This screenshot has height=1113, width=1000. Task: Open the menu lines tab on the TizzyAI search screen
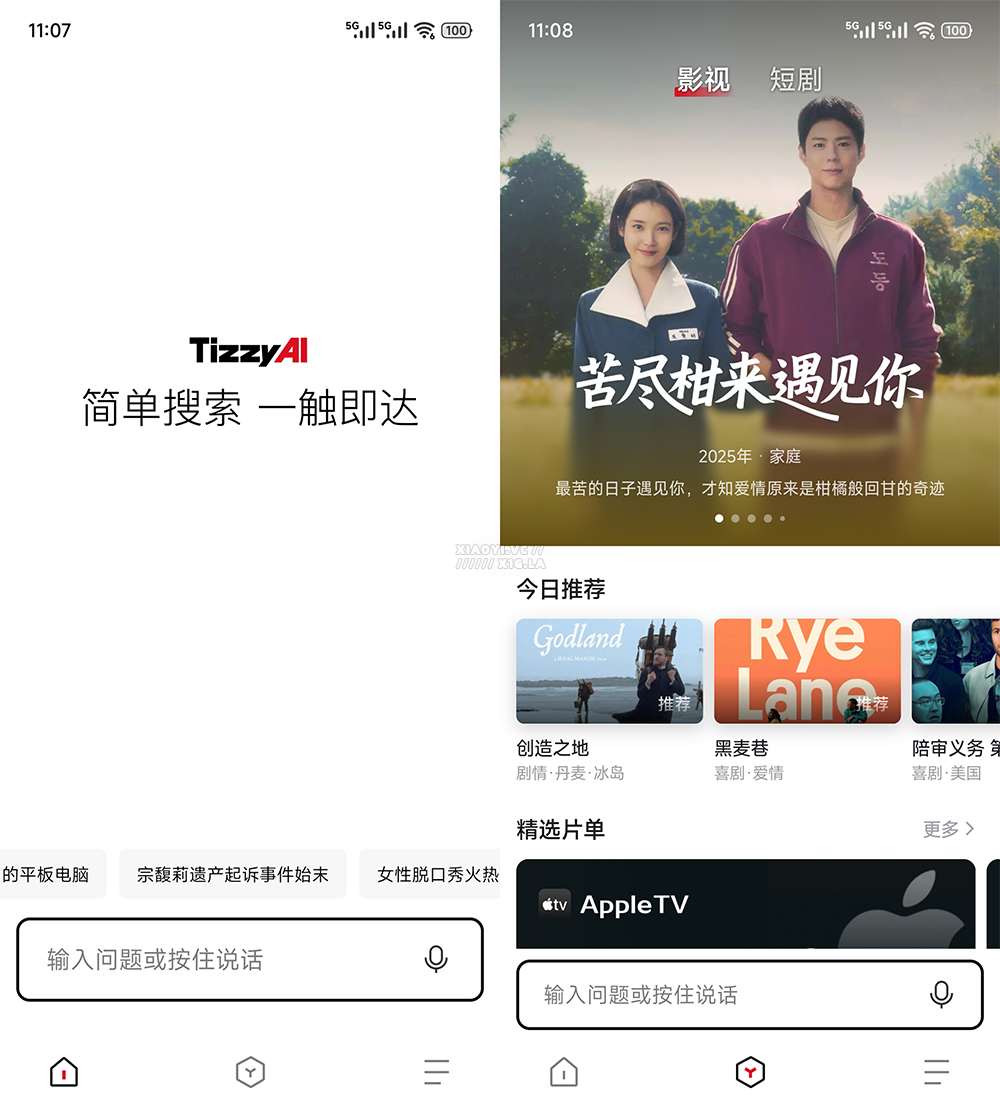click(x=436, y=1073)
